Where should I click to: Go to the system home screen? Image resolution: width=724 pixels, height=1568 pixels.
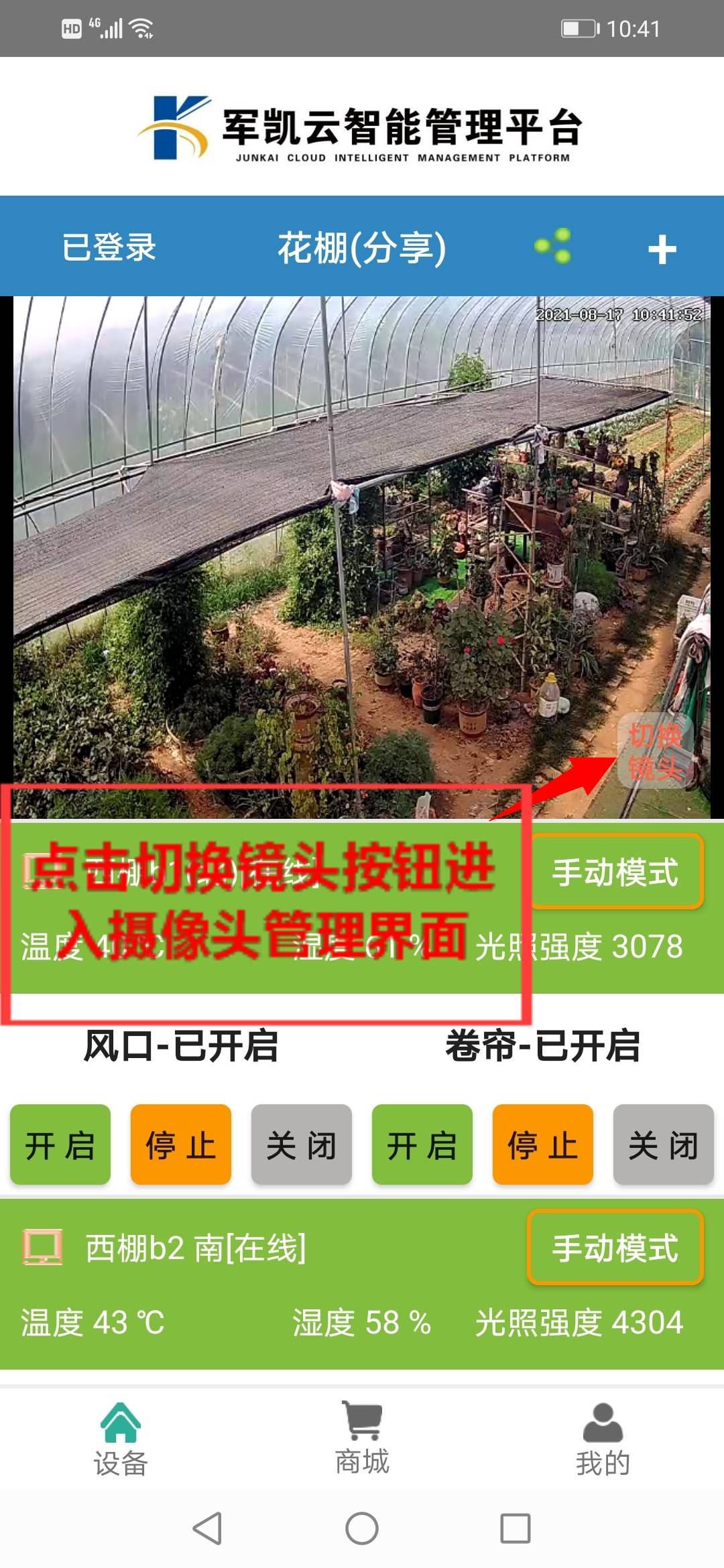point(362,1528)
